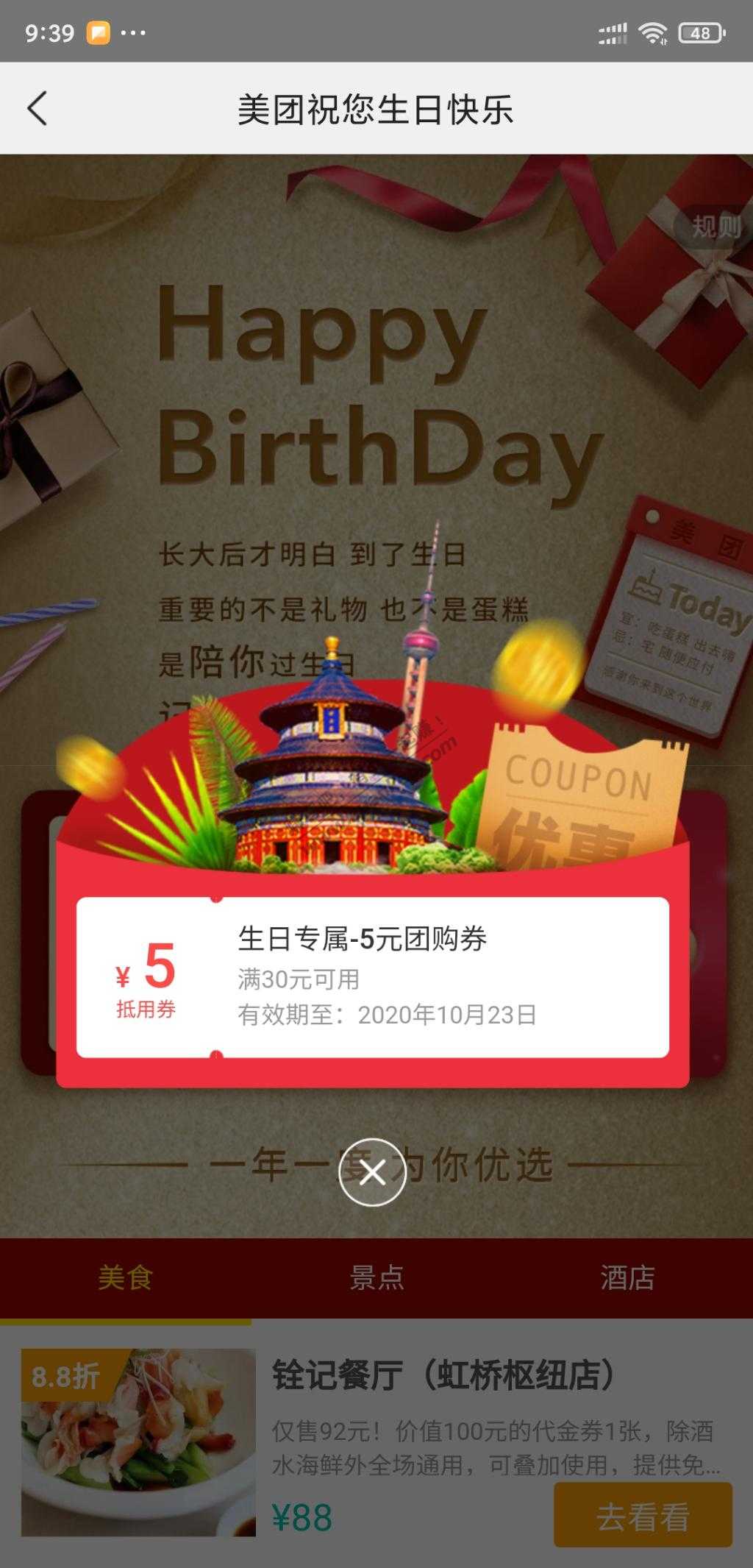Tap the 5元 birthday group-buy coupon
The width and height of the screenshot is (753, 1568).
click(372, 976)
